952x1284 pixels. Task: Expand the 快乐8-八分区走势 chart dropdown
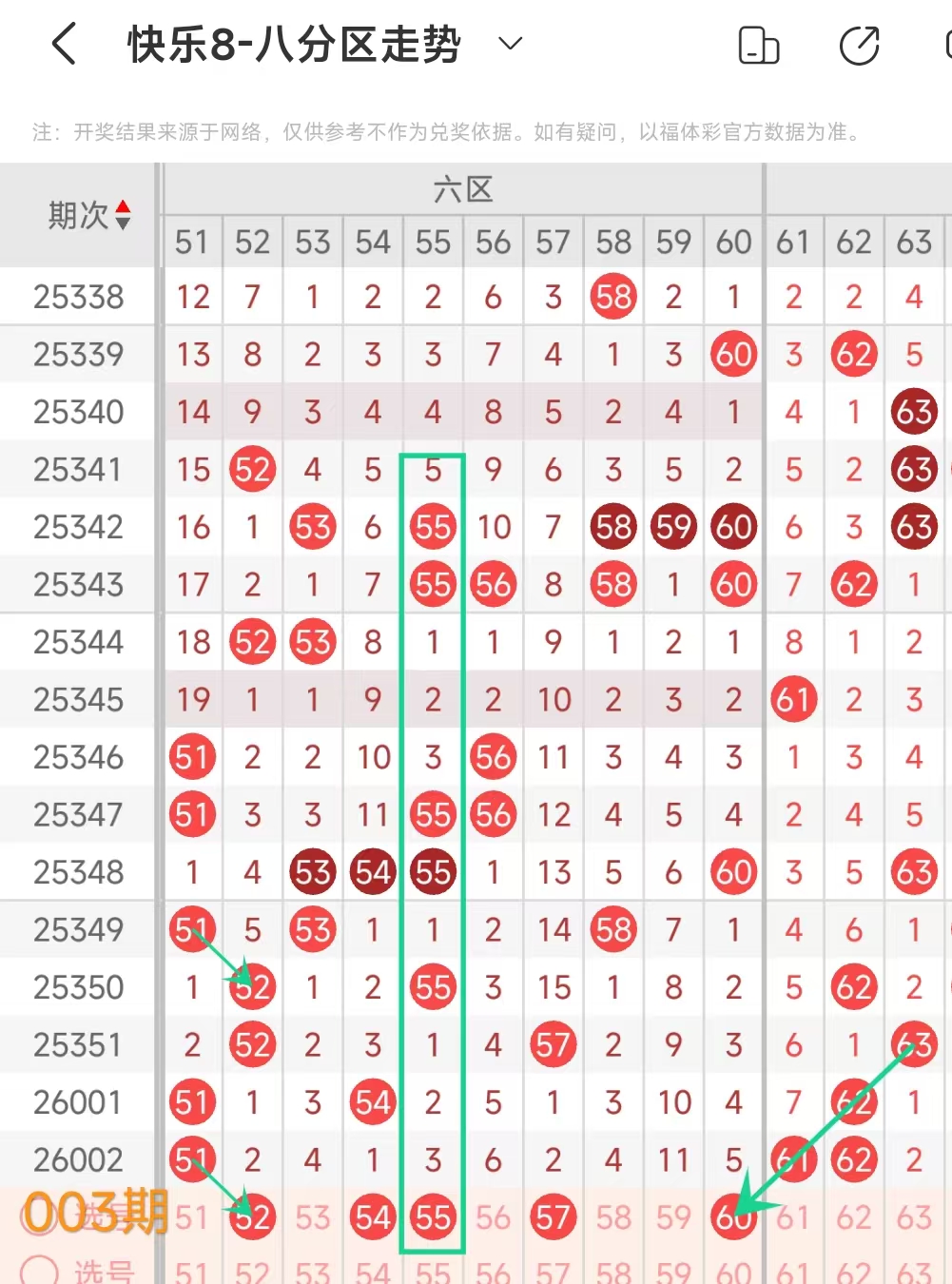[511, 44]
